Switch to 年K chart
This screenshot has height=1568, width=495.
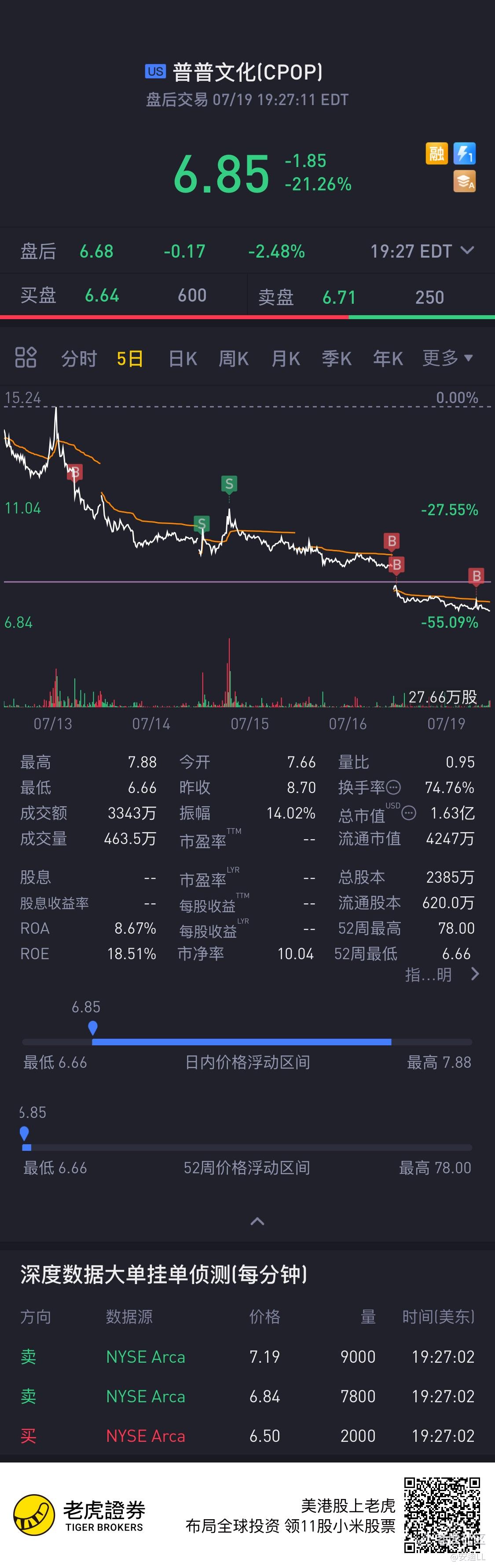tap(388, 359)
